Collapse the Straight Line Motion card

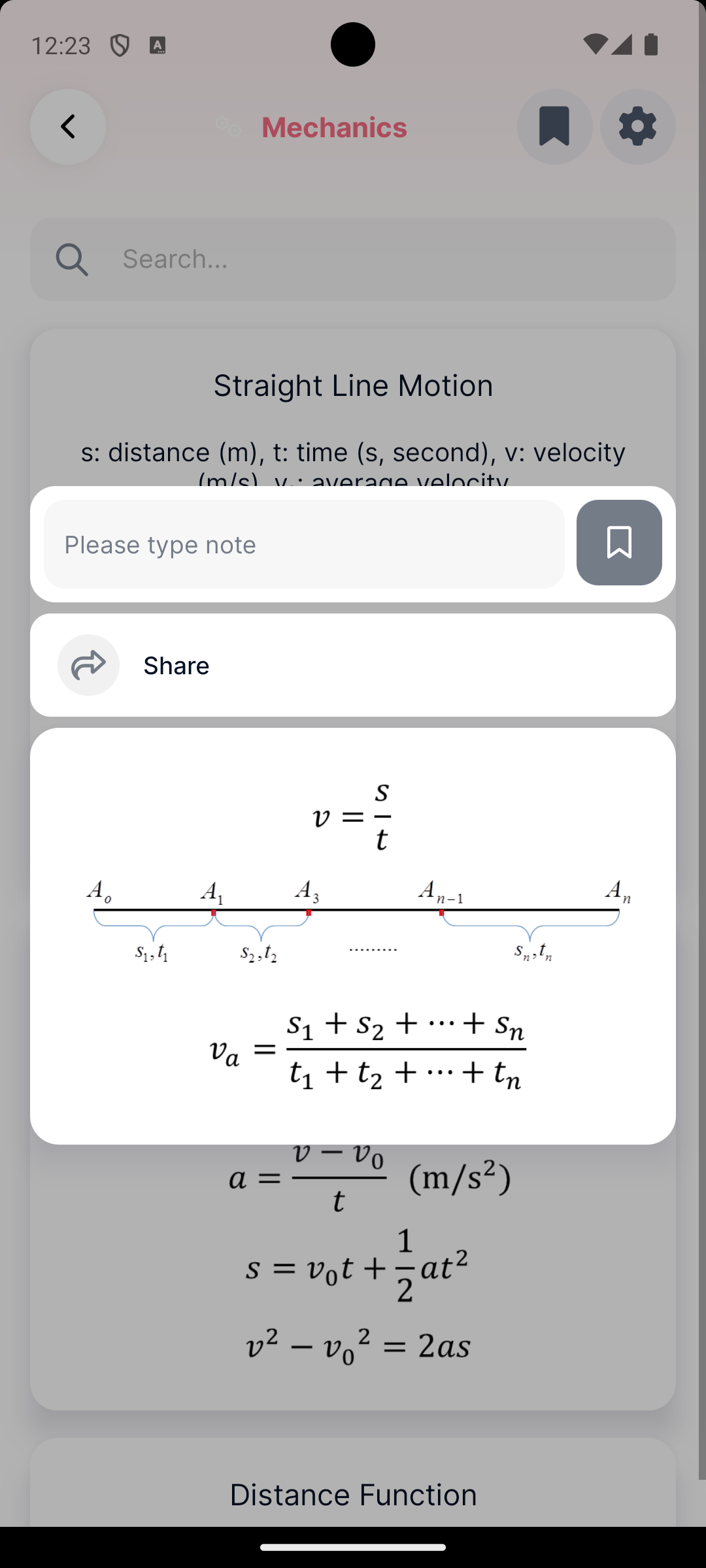pos(352,384)
